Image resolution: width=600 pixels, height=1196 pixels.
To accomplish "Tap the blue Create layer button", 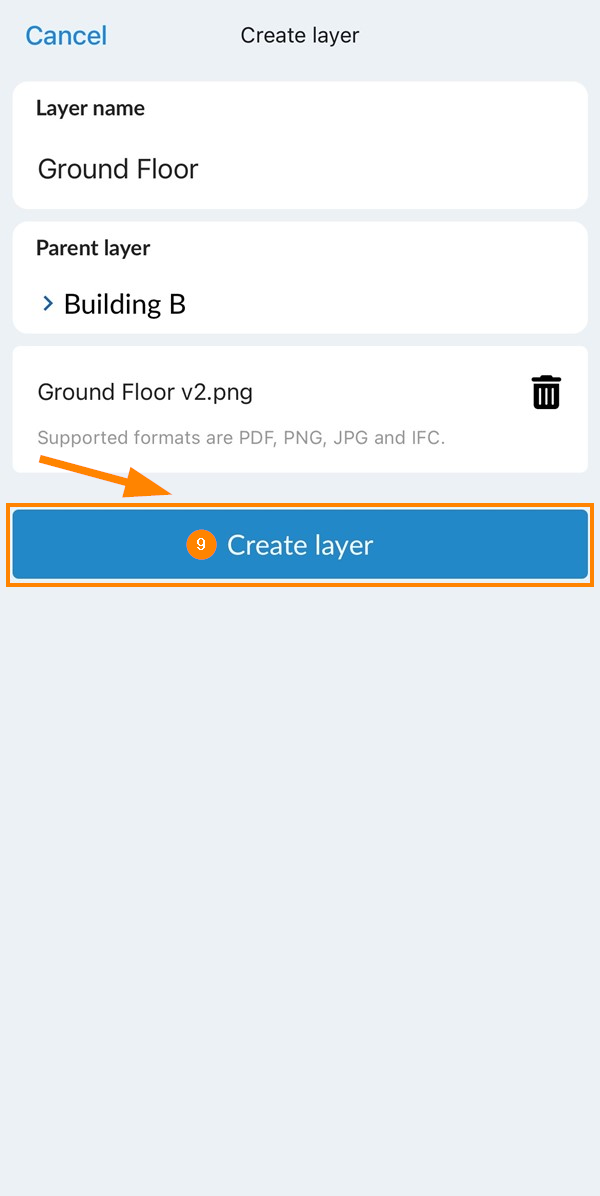I will (x=300, y=545).
